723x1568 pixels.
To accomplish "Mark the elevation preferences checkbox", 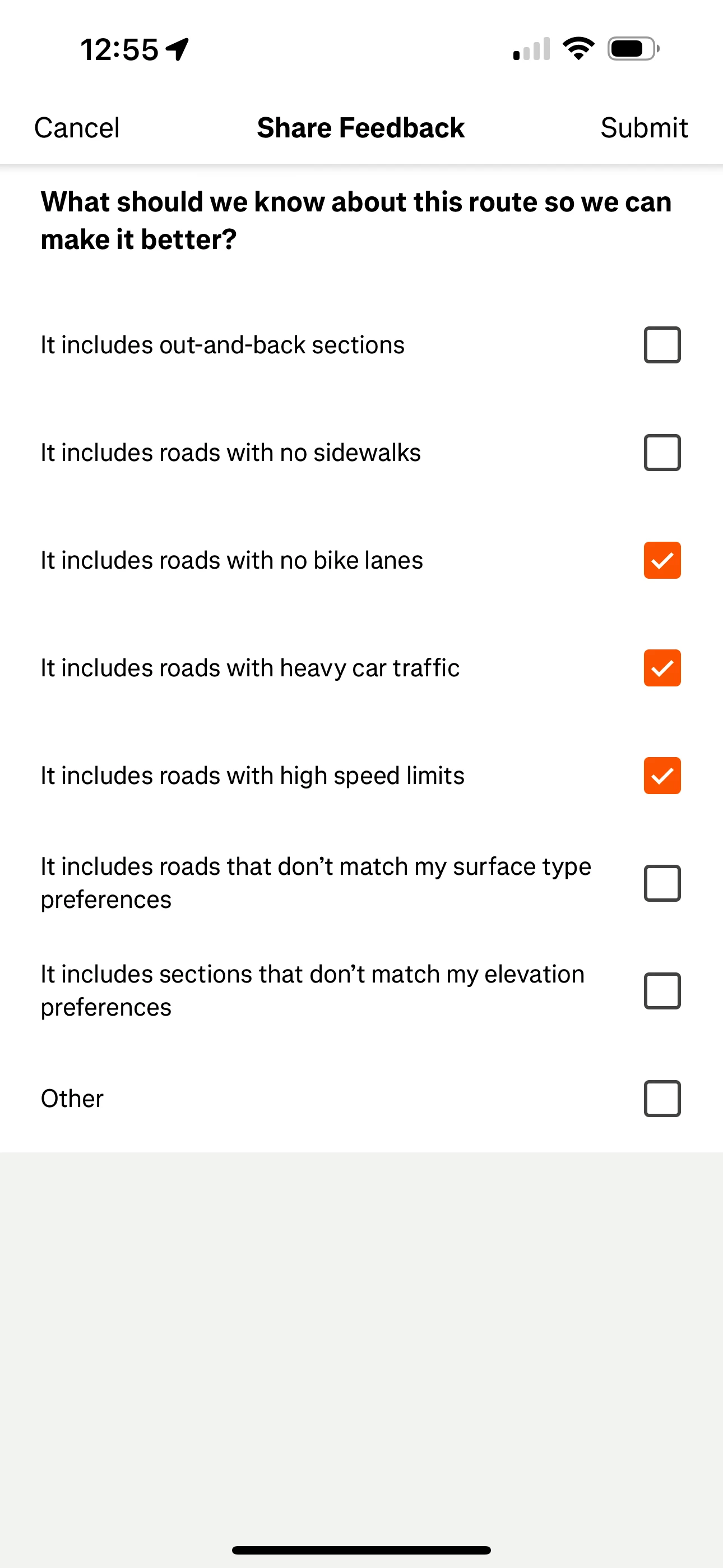I will (x=662, y=991).
